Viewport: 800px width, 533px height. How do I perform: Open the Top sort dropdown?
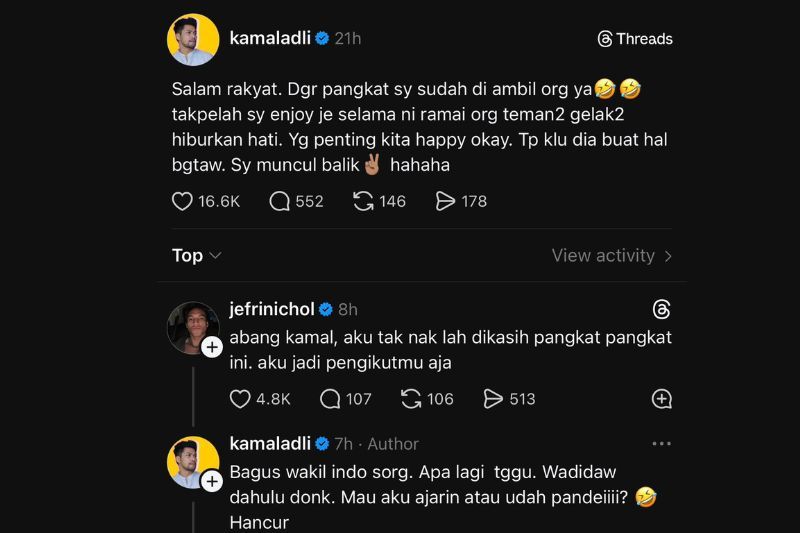click(x=196, y=255)
